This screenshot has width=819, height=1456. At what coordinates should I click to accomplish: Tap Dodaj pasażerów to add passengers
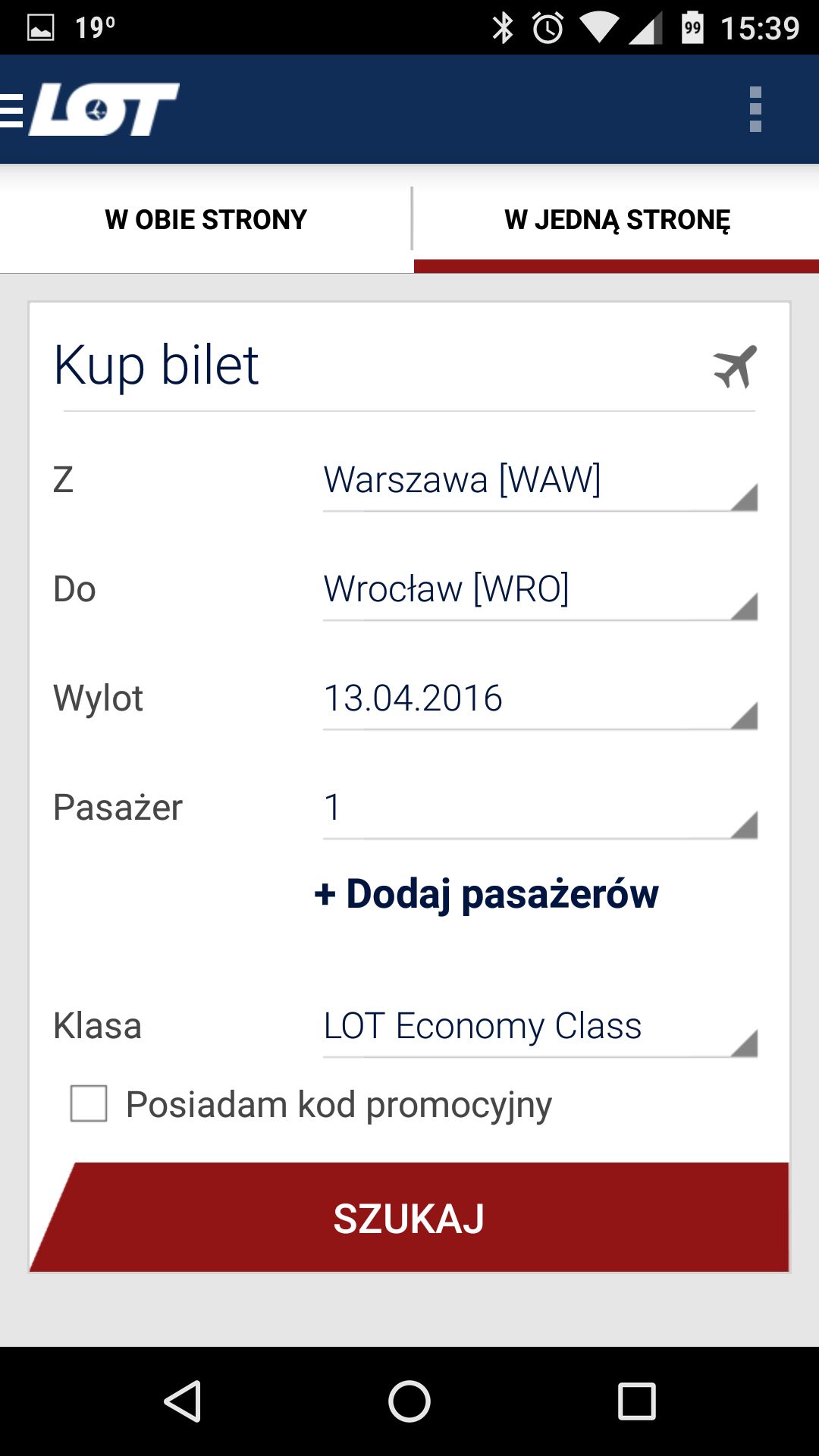coord(486,893)
